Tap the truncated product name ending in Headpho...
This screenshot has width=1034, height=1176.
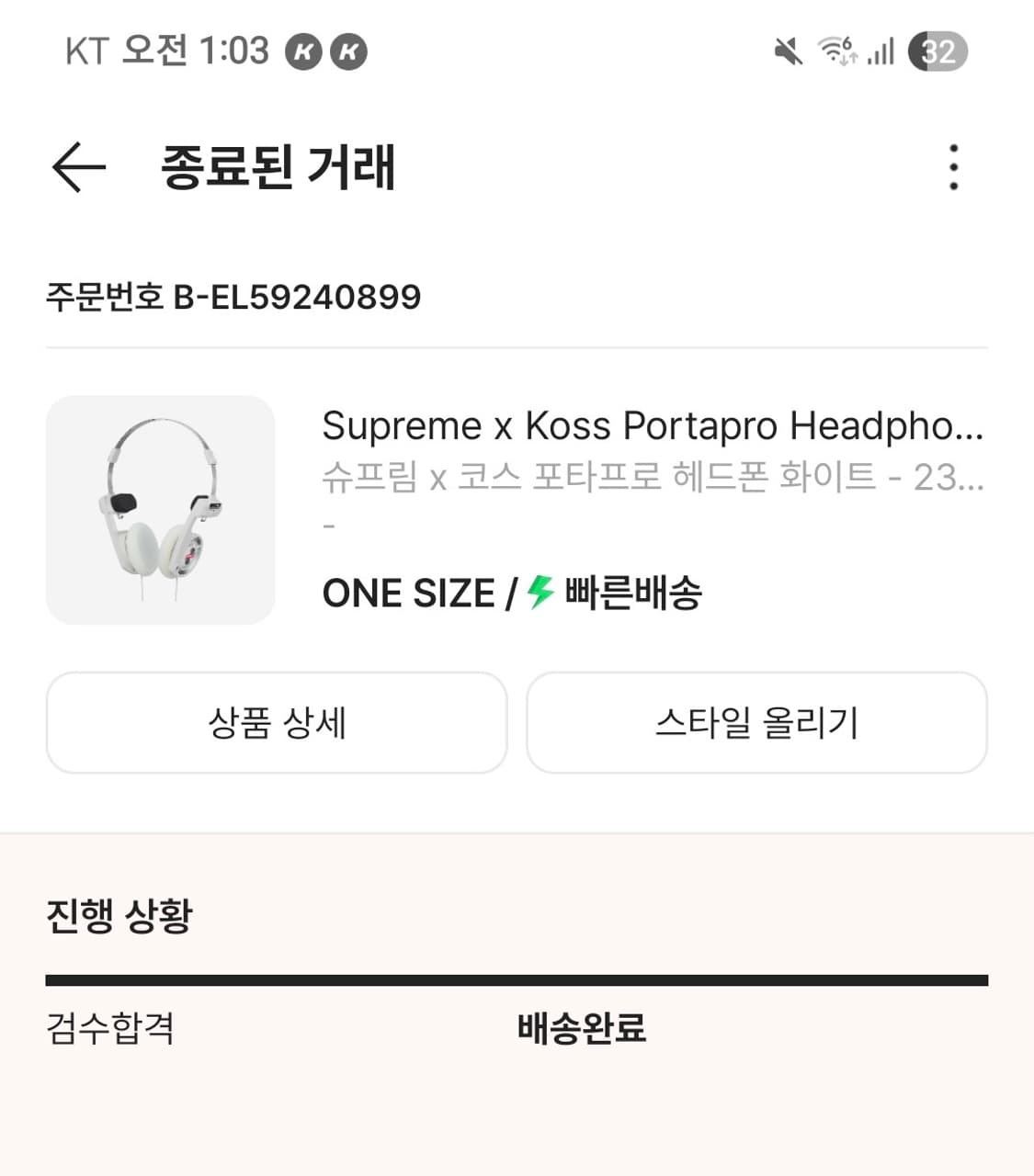pyautogui.click(x=653, y=425)
